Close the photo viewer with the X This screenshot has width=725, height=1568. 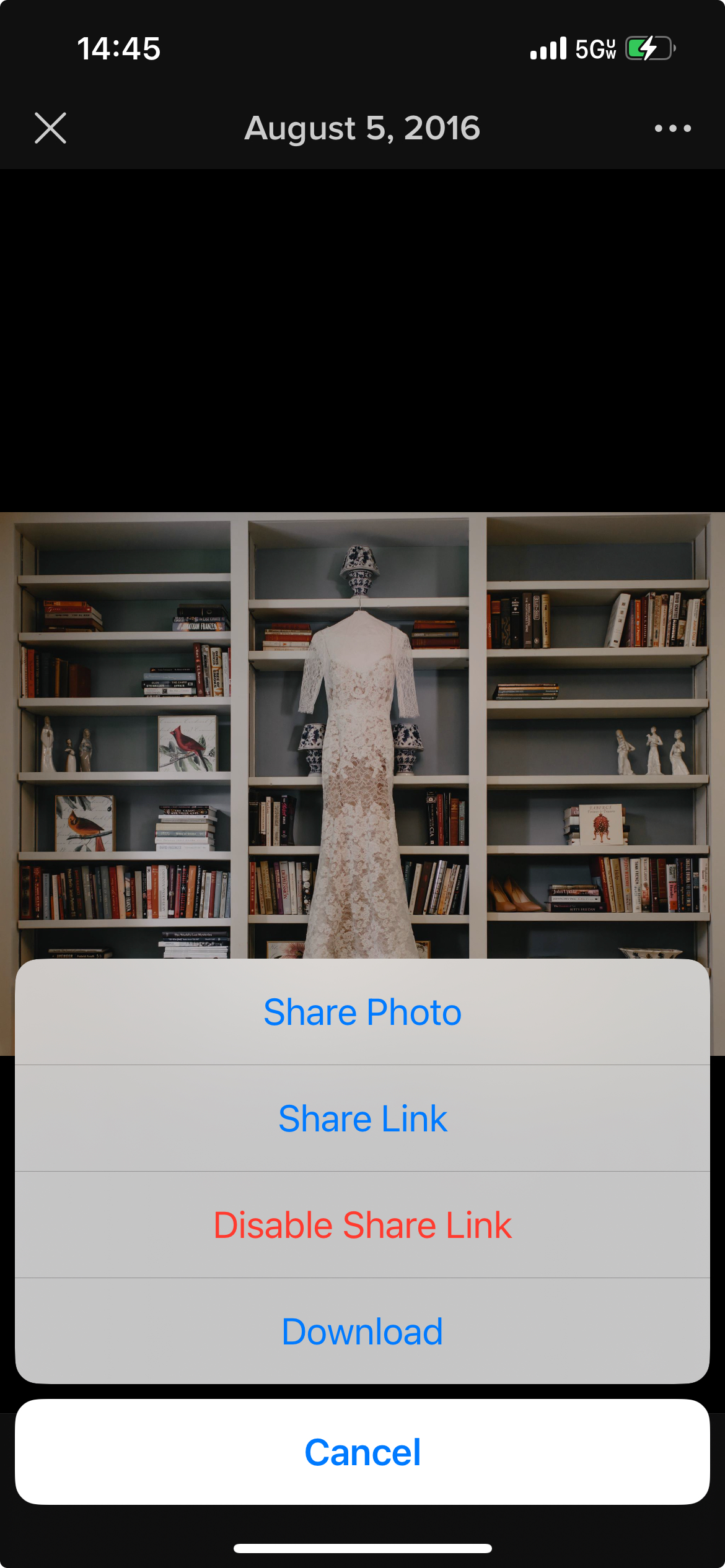coord(50,128)
